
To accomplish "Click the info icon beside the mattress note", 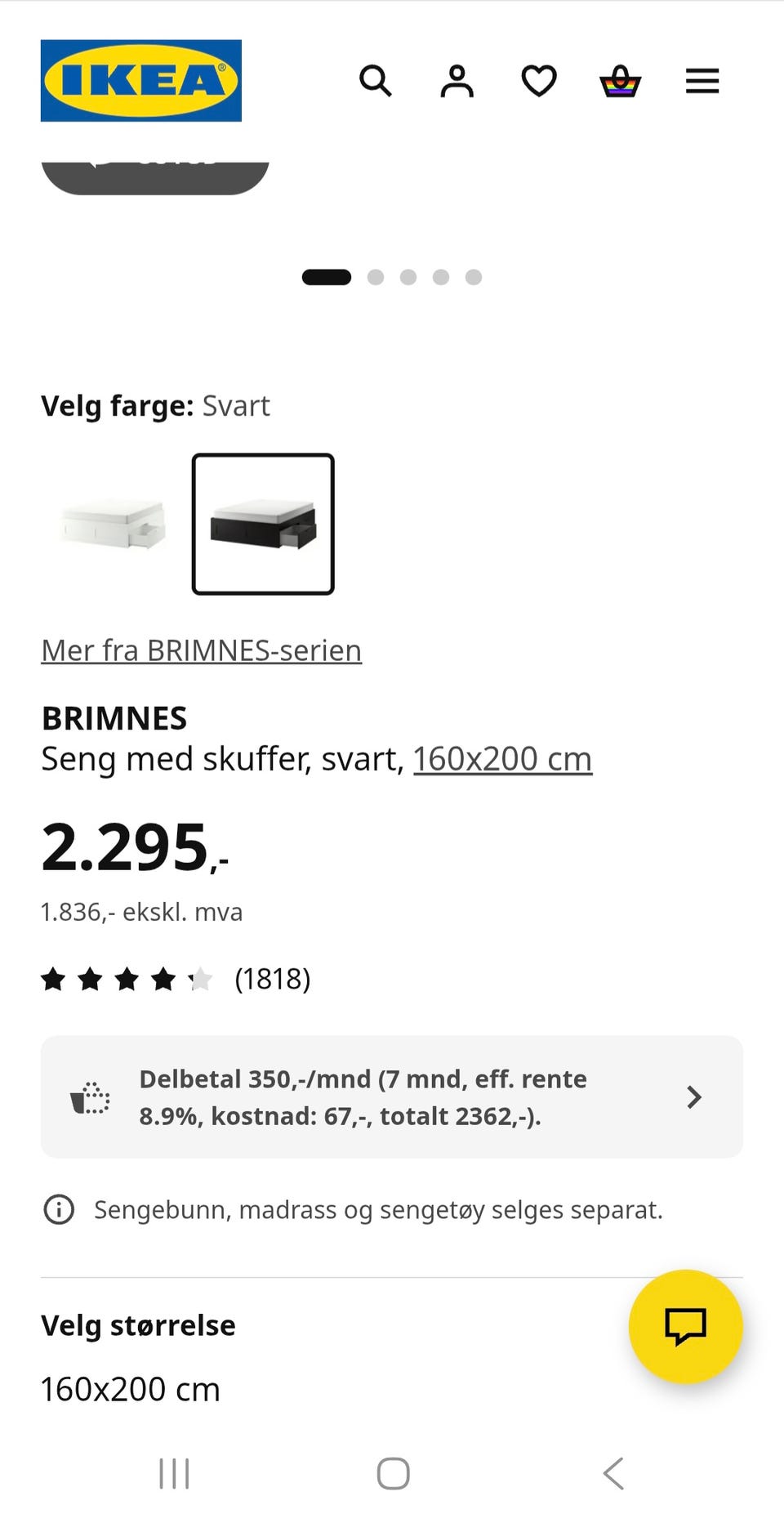I will (x=58, y=1210).
